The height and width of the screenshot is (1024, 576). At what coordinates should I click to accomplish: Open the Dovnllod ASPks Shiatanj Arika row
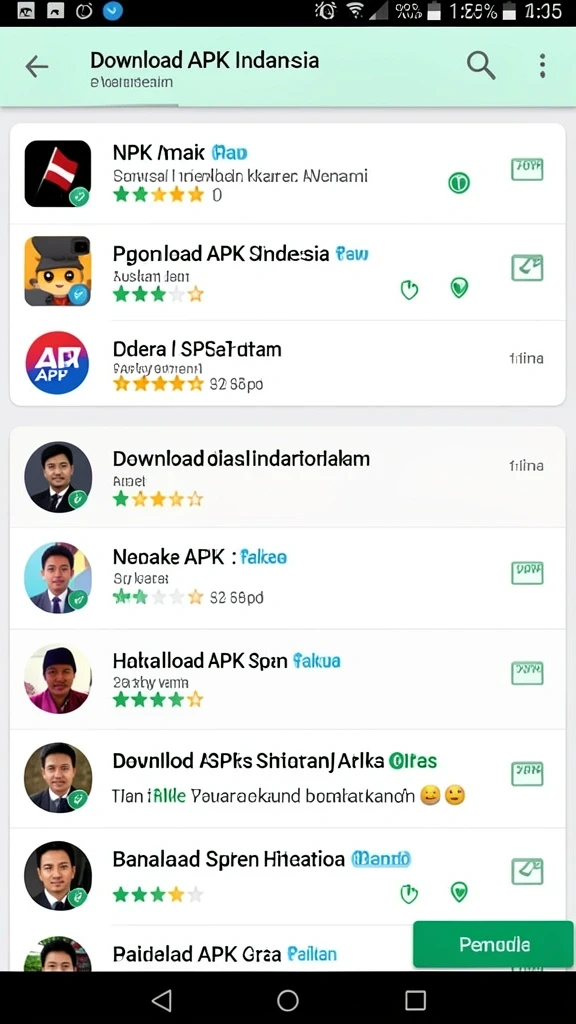point(287,778)
